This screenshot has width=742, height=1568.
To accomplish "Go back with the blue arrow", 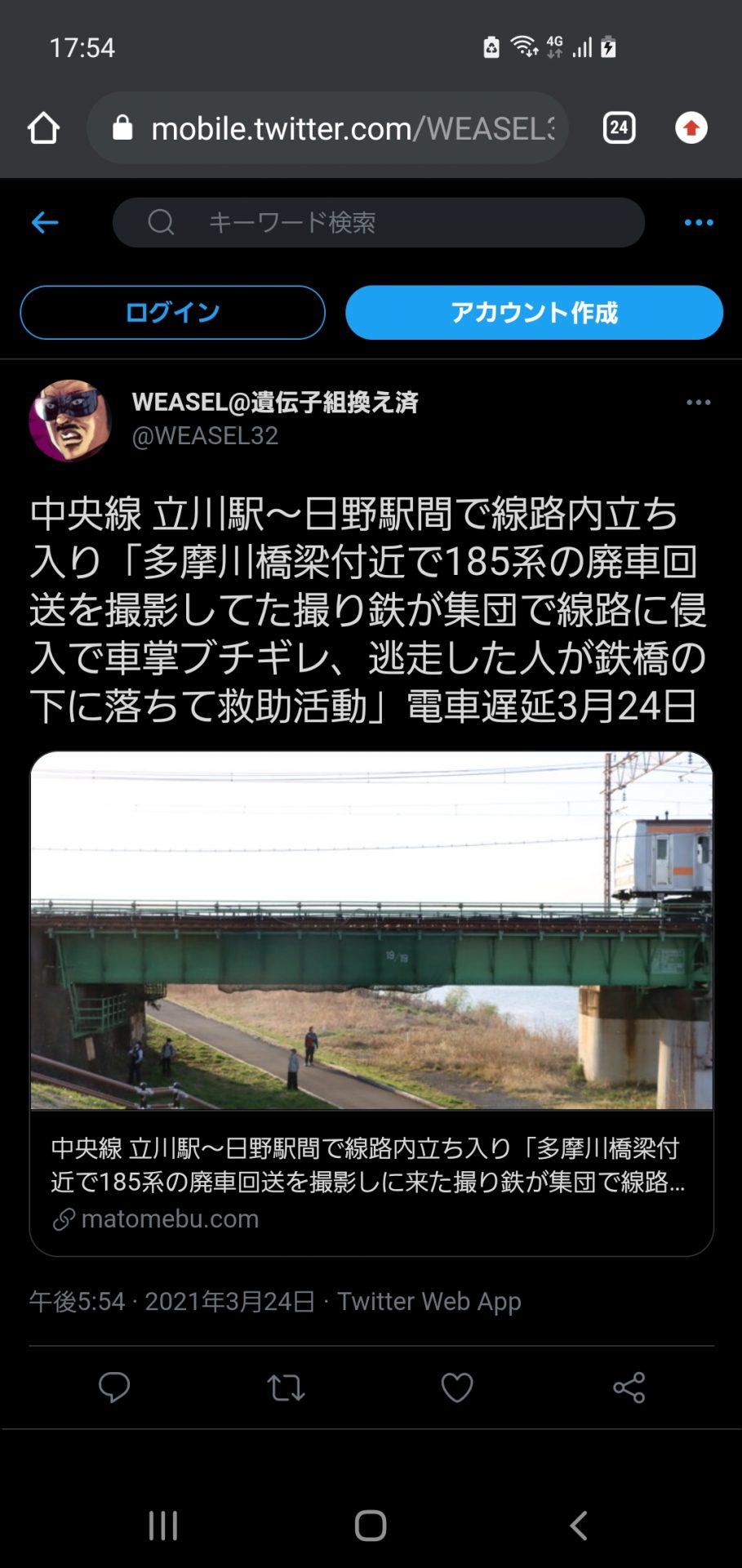I will pyautogui.click(x=45, y=222).
